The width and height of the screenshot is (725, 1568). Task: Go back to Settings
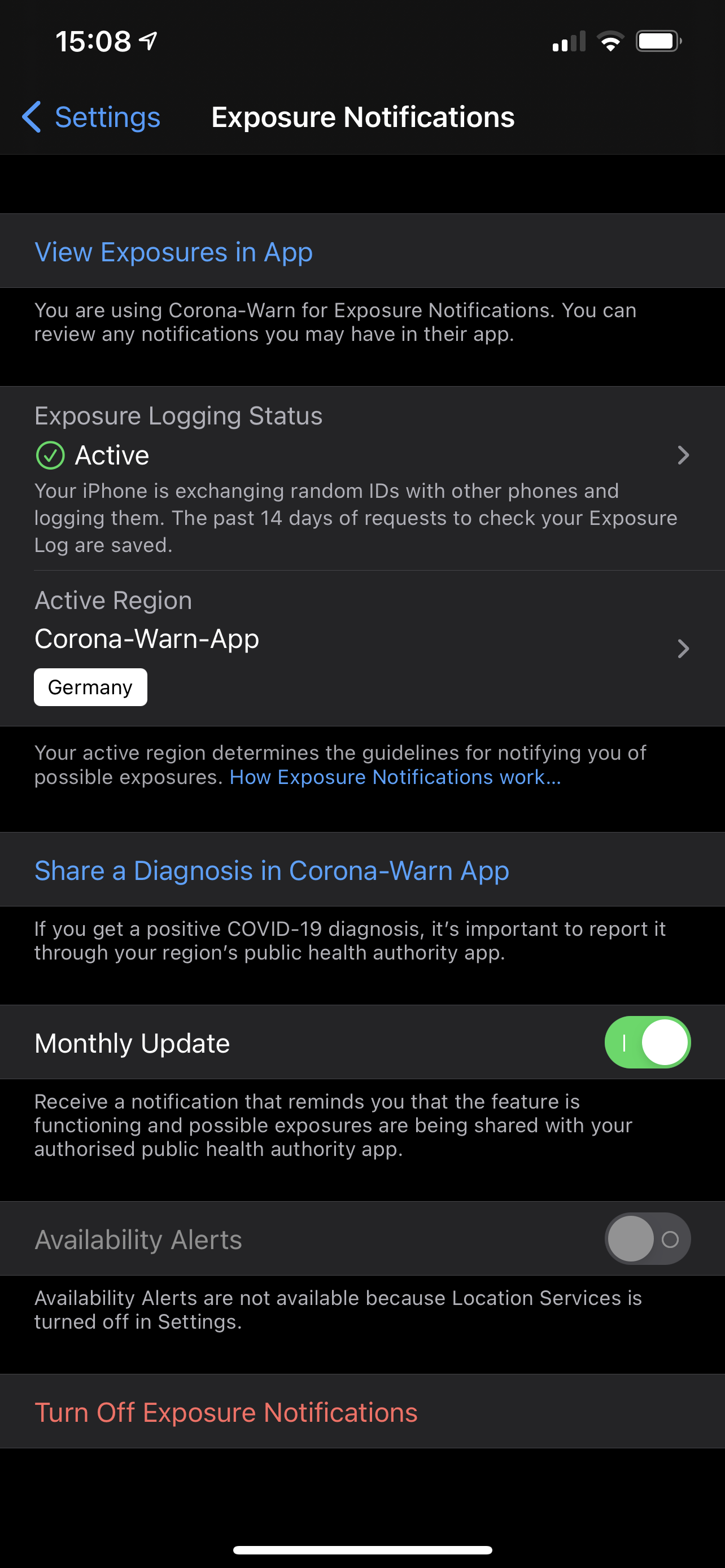[x=91, y=117]
